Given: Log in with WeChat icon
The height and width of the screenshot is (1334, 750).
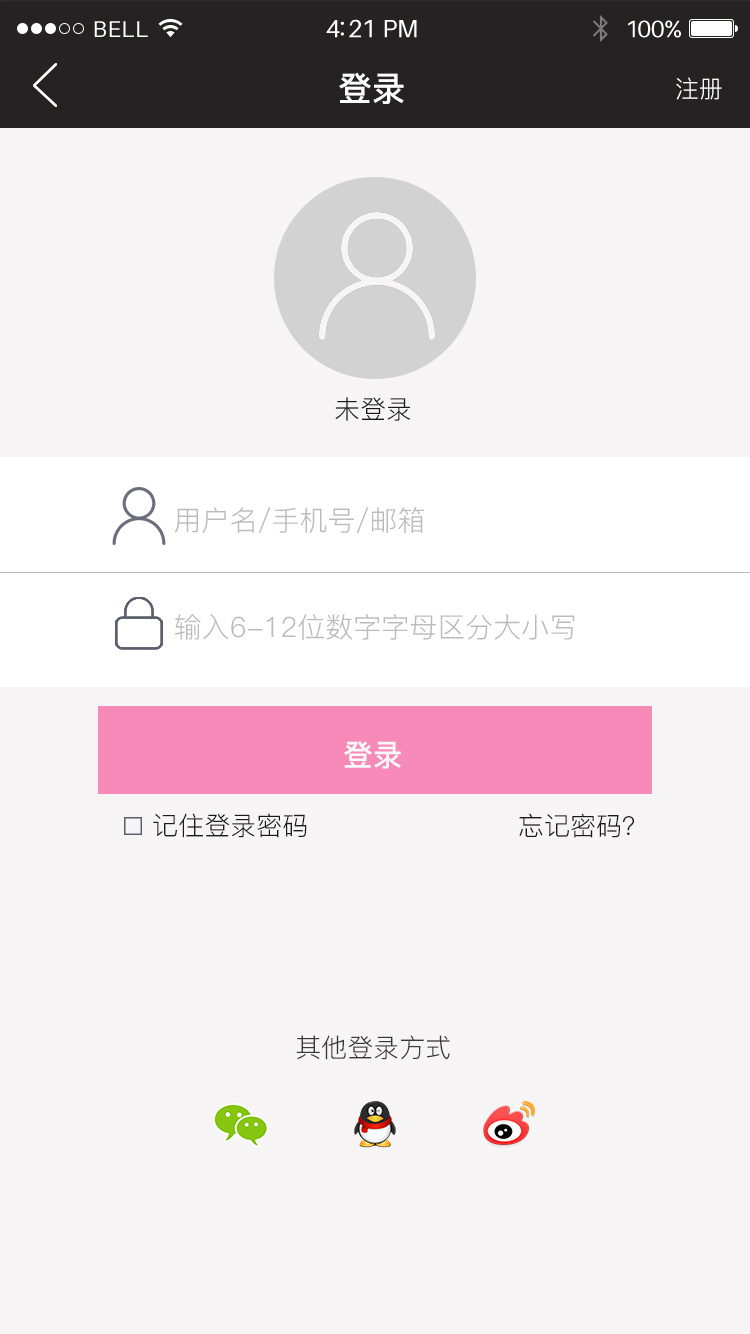Looking at the screenshot, I should click(241, 1124).
